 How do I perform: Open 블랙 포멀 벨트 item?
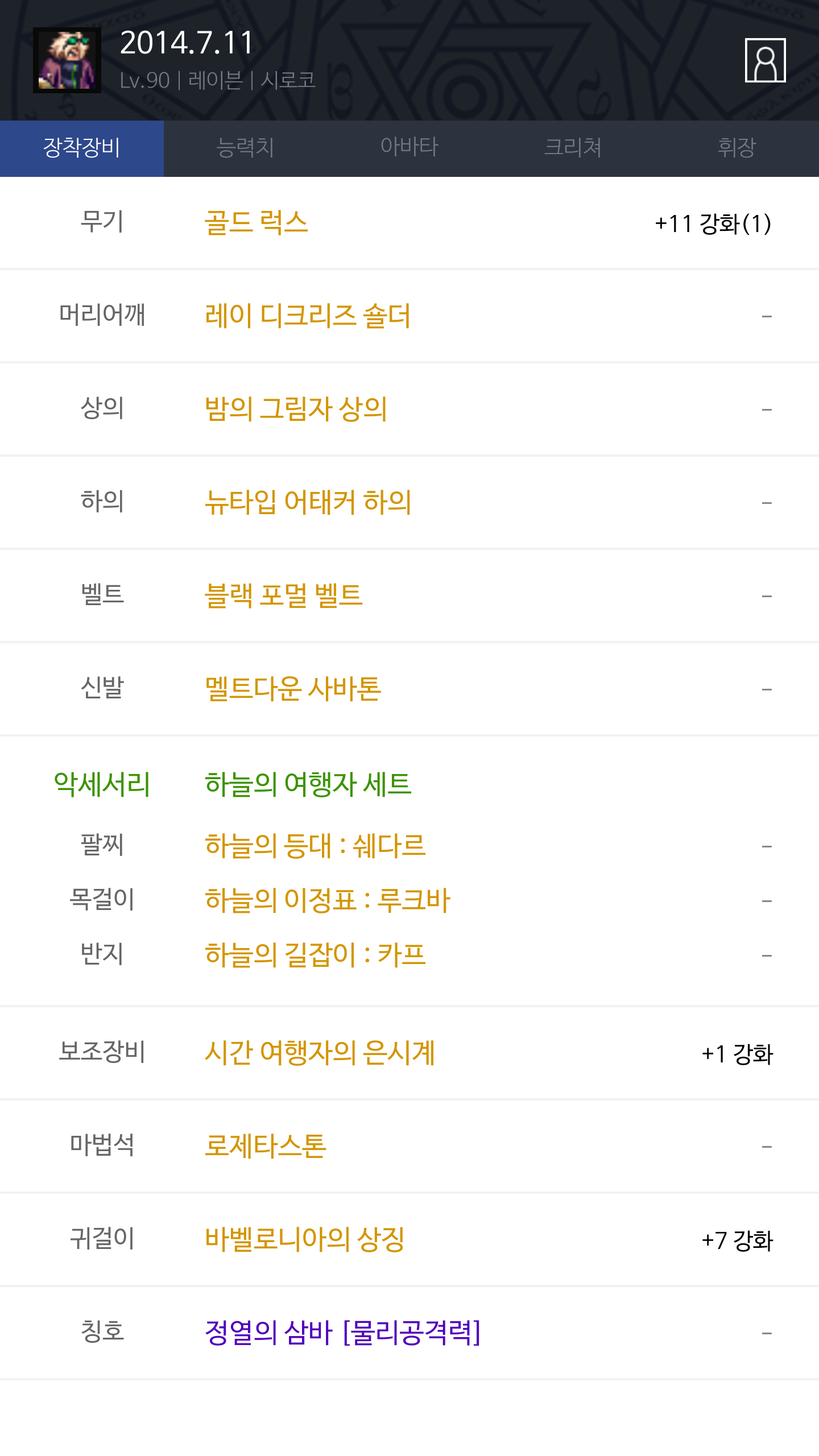click(x=283, y=596)
